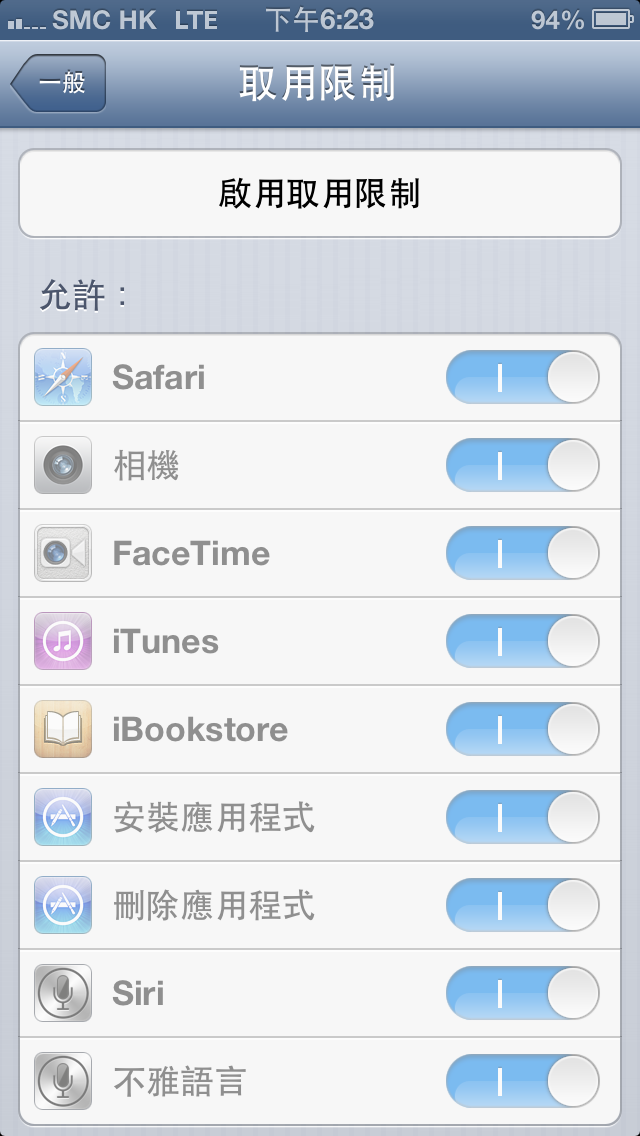Toggle the iTunes switch
The width and height of the screenshot is (640, 1136).
pos(522,641)
